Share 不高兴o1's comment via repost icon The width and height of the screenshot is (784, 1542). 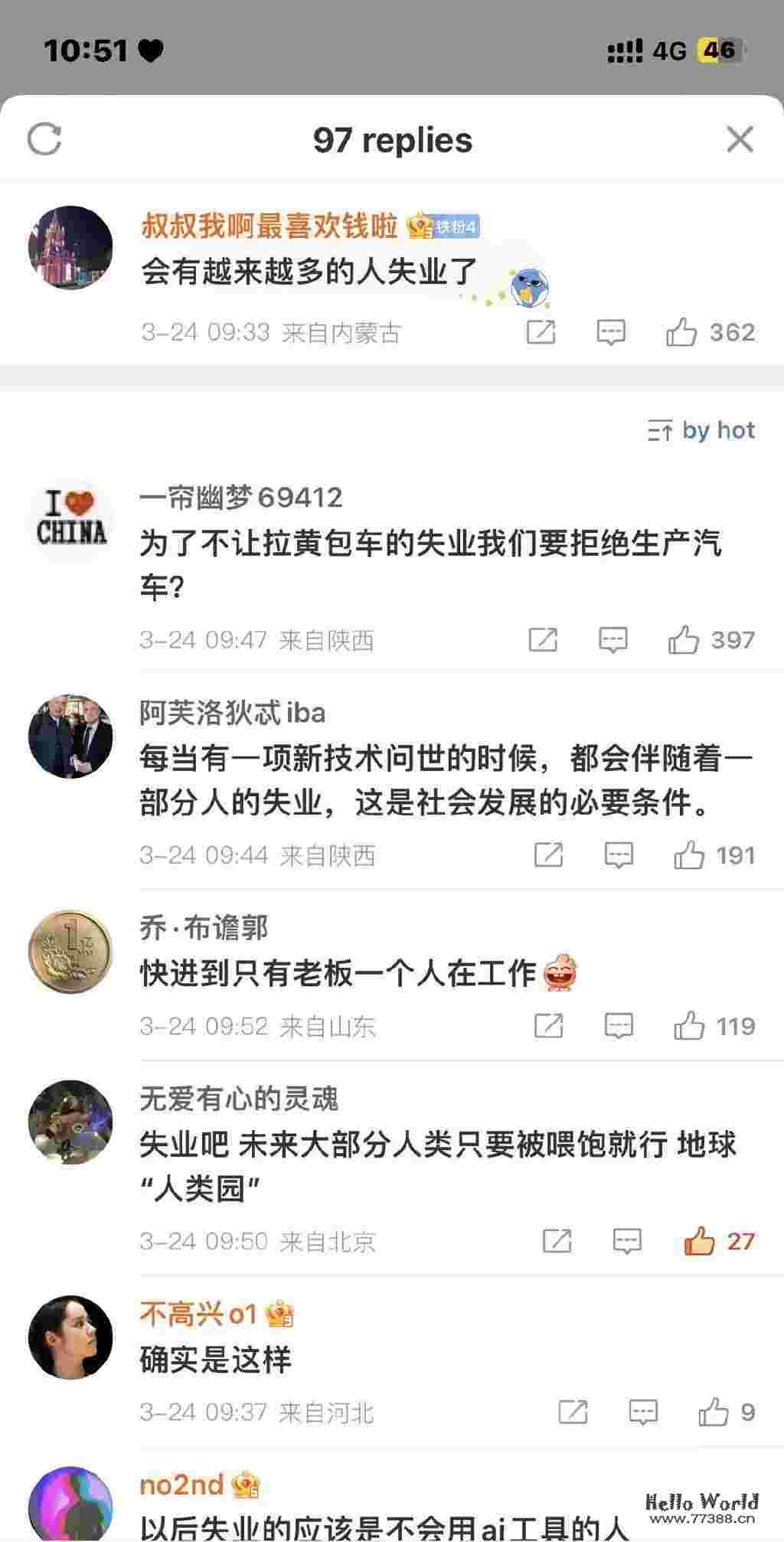click(574, 1412)
